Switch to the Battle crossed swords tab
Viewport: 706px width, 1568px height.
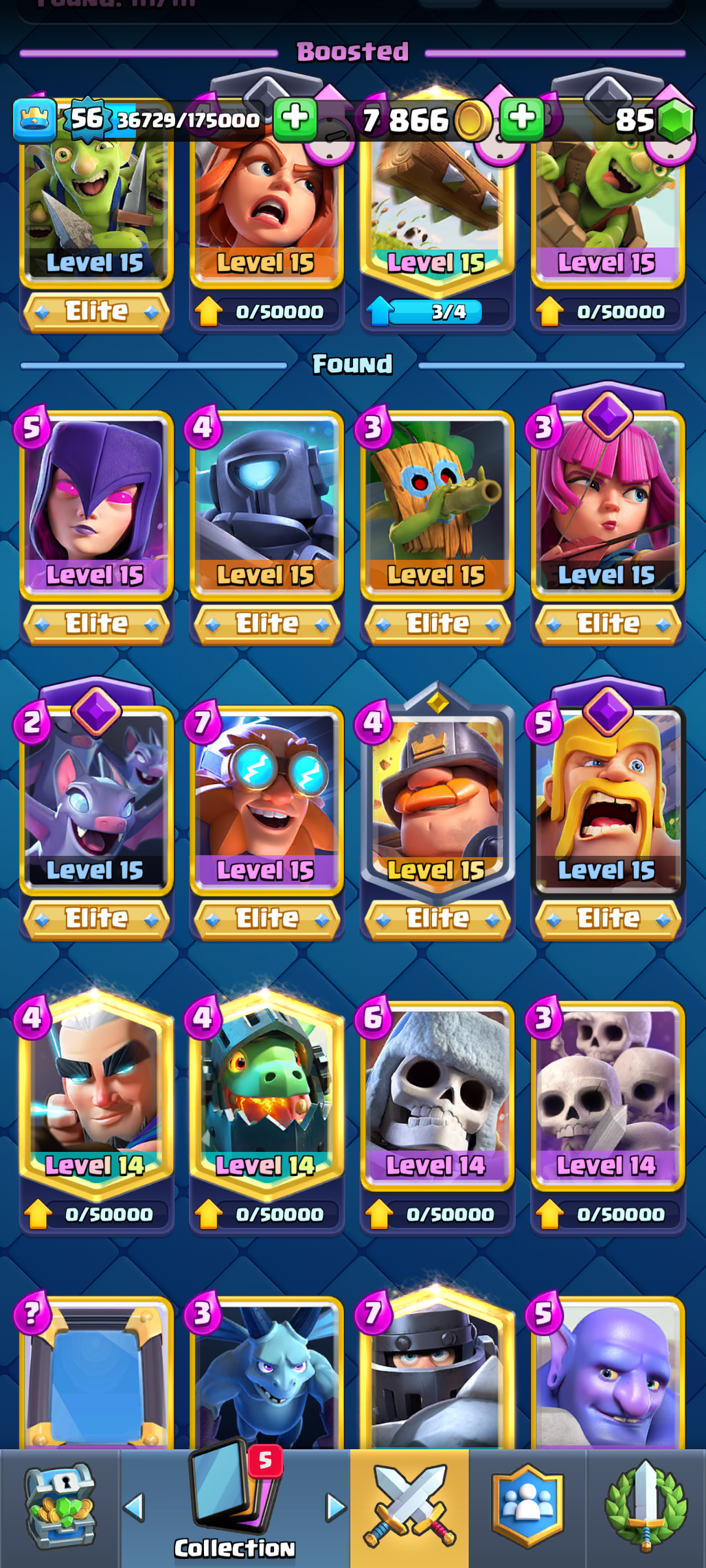point(409,1508)
